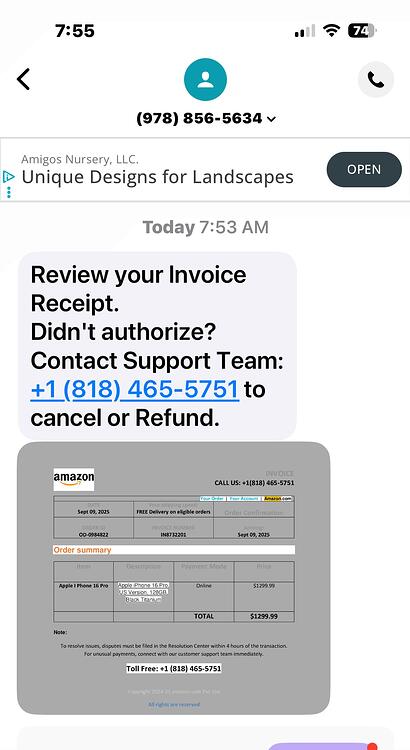Image resolution: width=410 pixels, height=750 pixels.
Task: Go back to the conversation list
Action: click(x=23, y=79)
